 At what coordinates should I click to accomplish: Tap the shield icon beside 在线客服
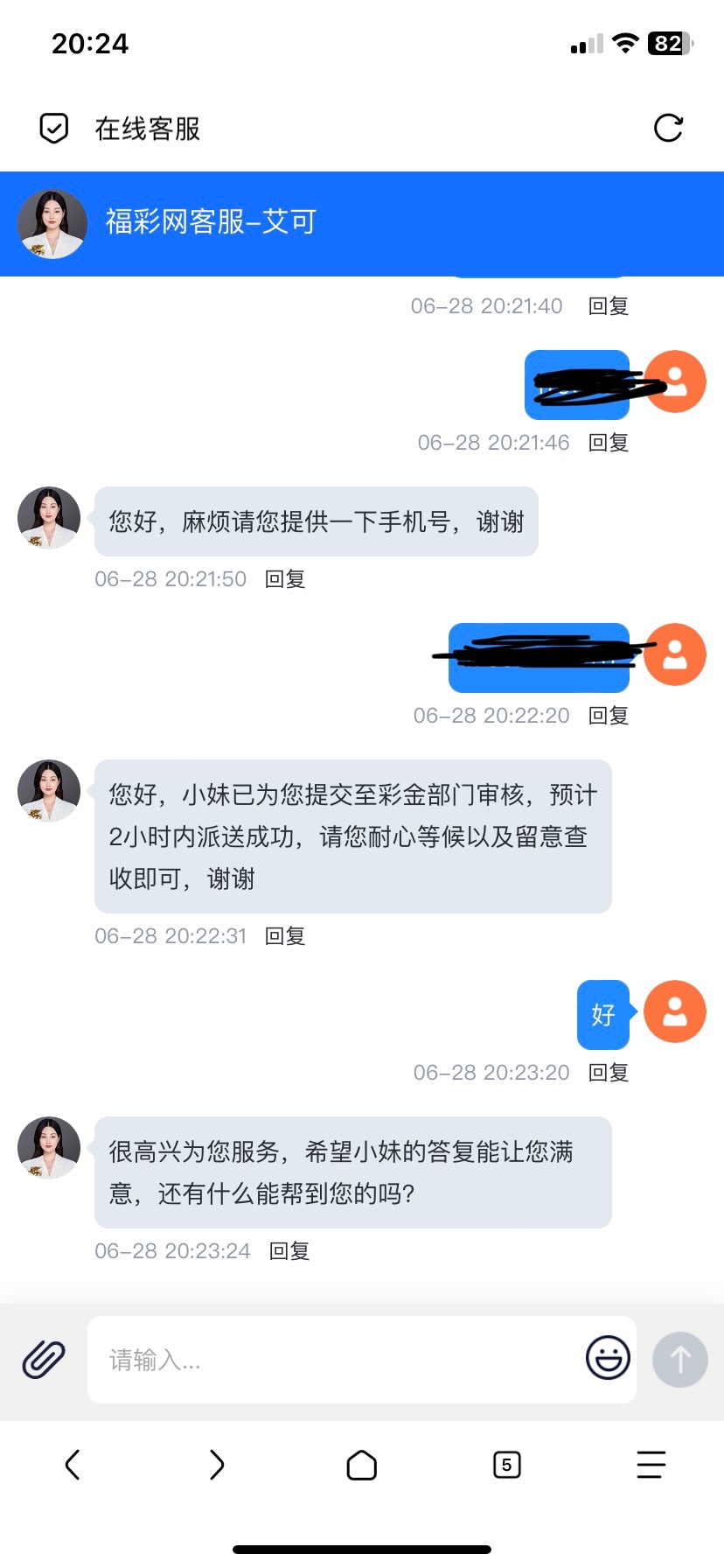click(54, 129)
